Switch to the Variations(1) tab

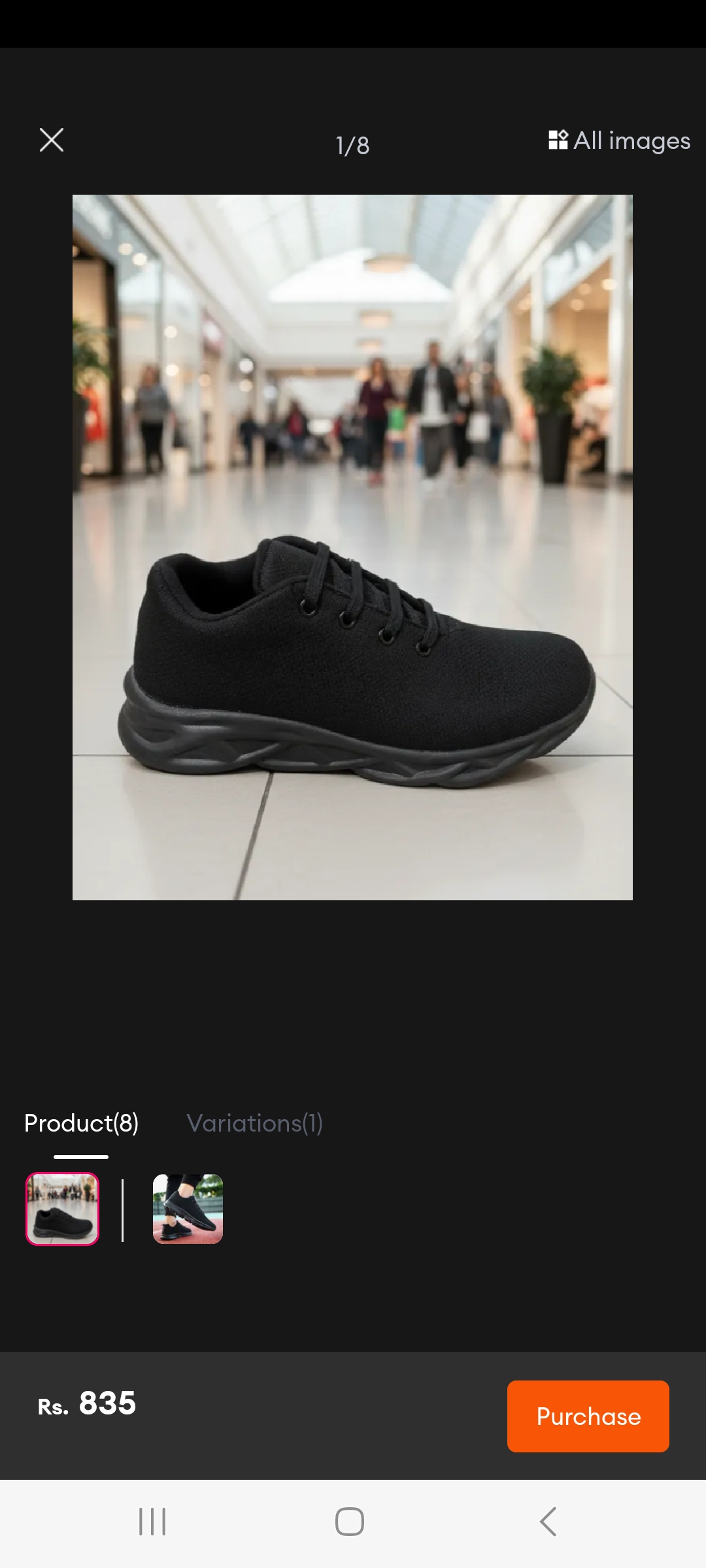[x=255, y=1123]
